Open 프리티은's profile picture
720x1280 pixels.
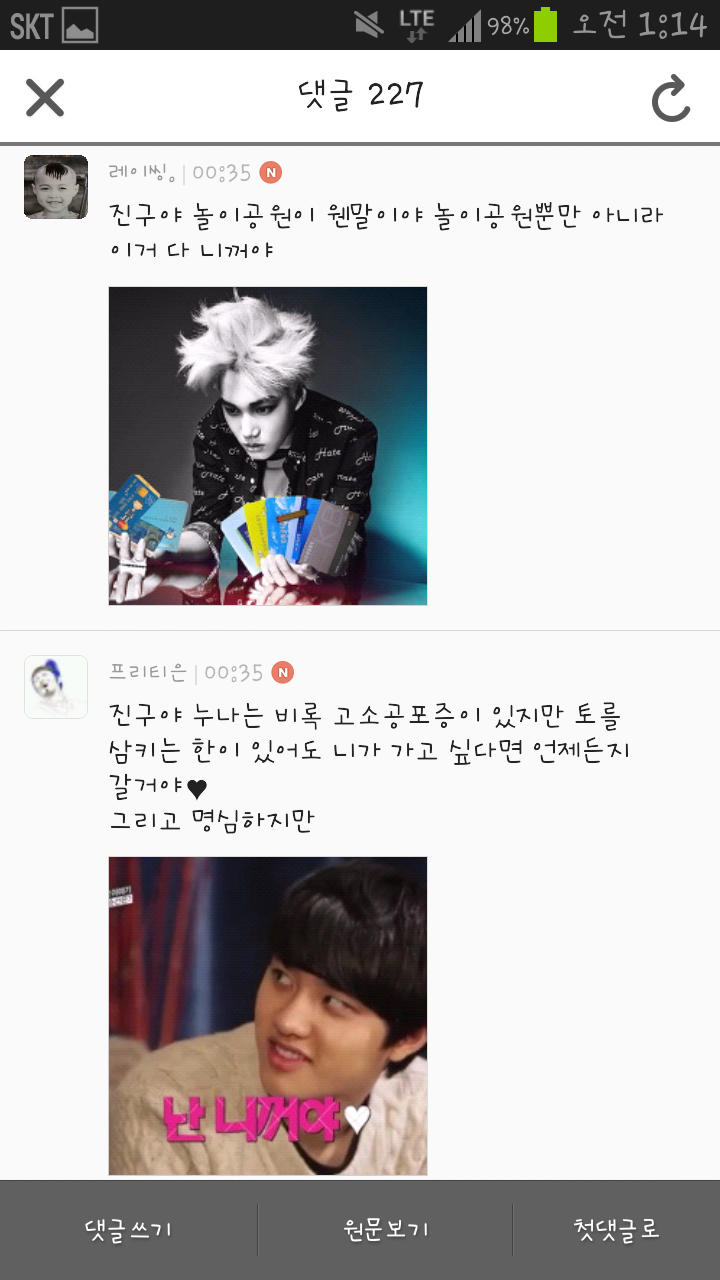click(x=56, y=687)
